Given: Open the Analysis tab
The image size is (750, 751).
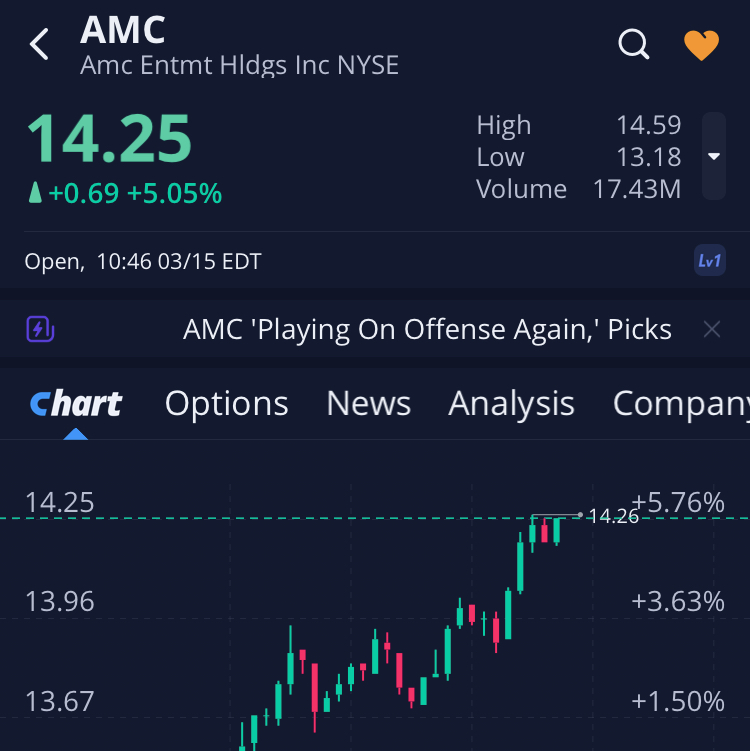Looking at the screenshot, I should pyautogui.click(x=511, y=403).
